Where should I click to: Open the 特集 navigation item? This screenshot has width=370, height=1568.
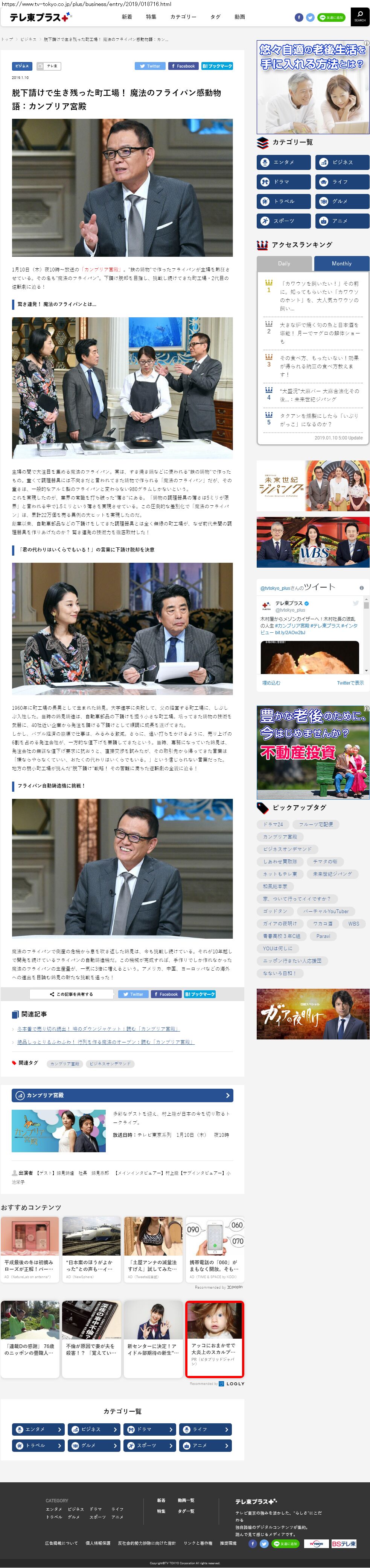151,17
